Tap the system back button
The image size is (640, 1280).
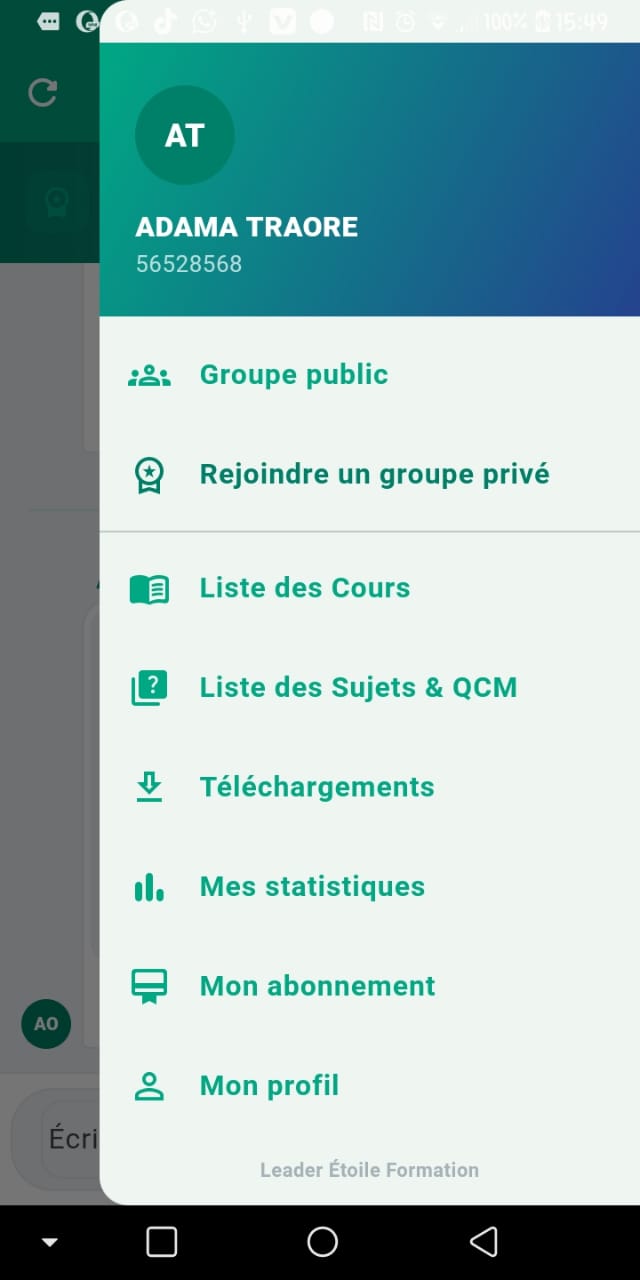(483, 1242)
